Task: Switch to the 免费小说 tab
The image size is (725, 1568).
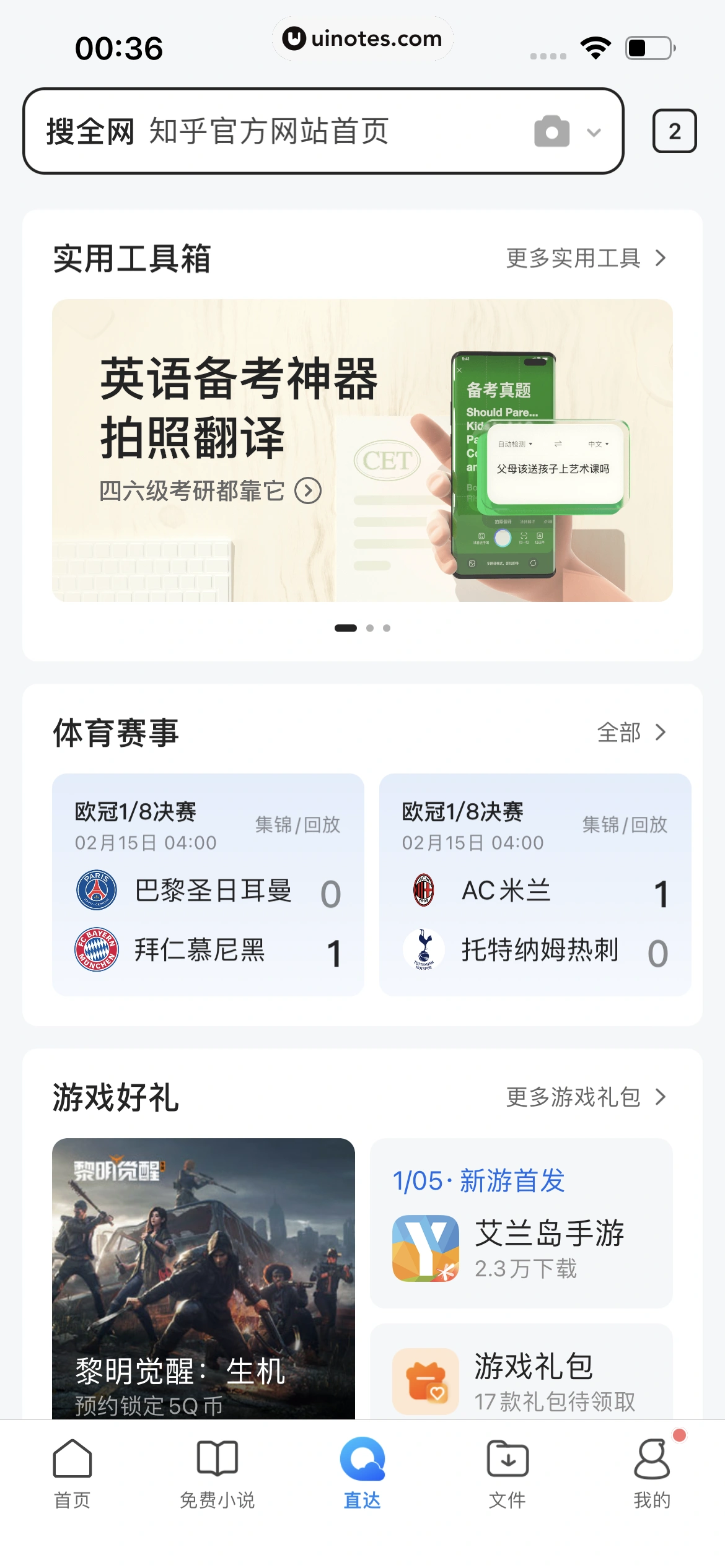Action: coord(217,1474)
